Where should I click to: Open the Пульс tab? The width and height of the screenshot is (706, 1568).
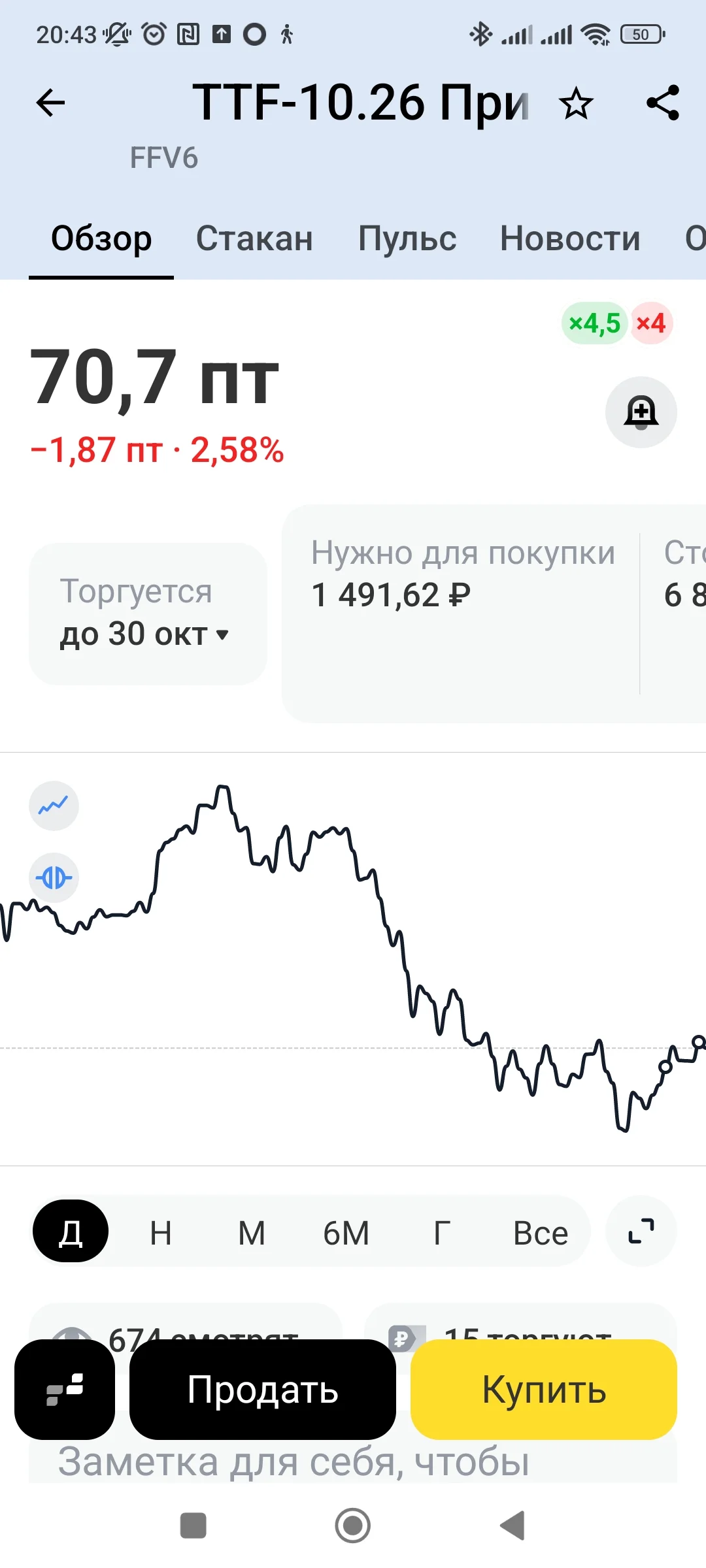point(407,238)
